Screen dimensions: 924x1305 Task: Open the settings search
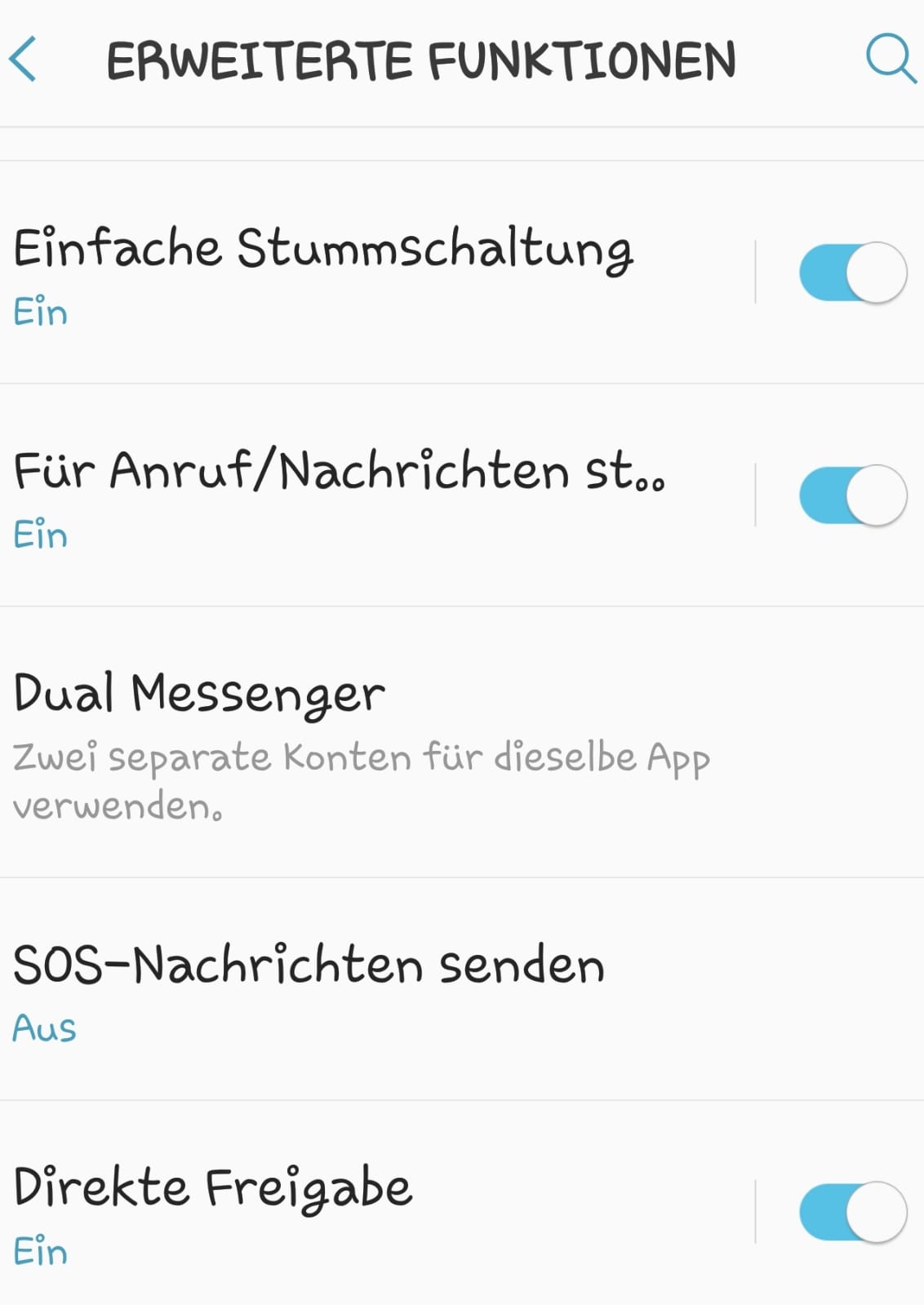[890, 59]
